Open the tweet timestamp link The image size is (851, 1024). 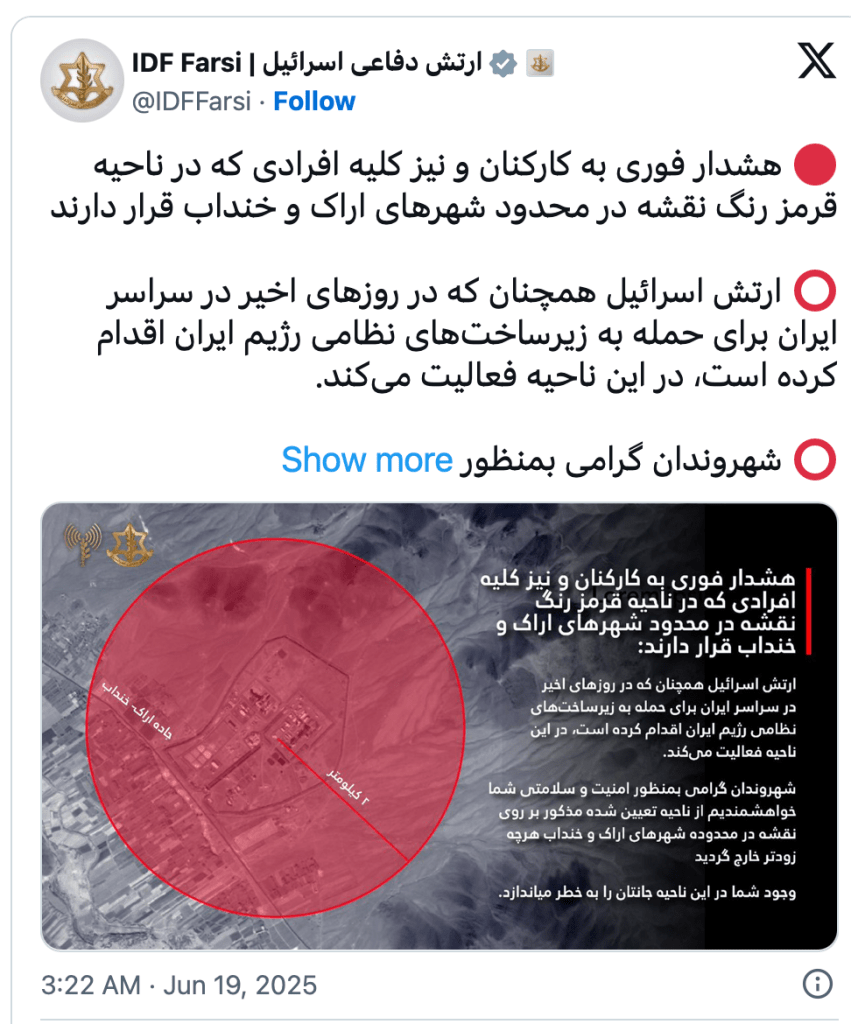click(178, 984)
